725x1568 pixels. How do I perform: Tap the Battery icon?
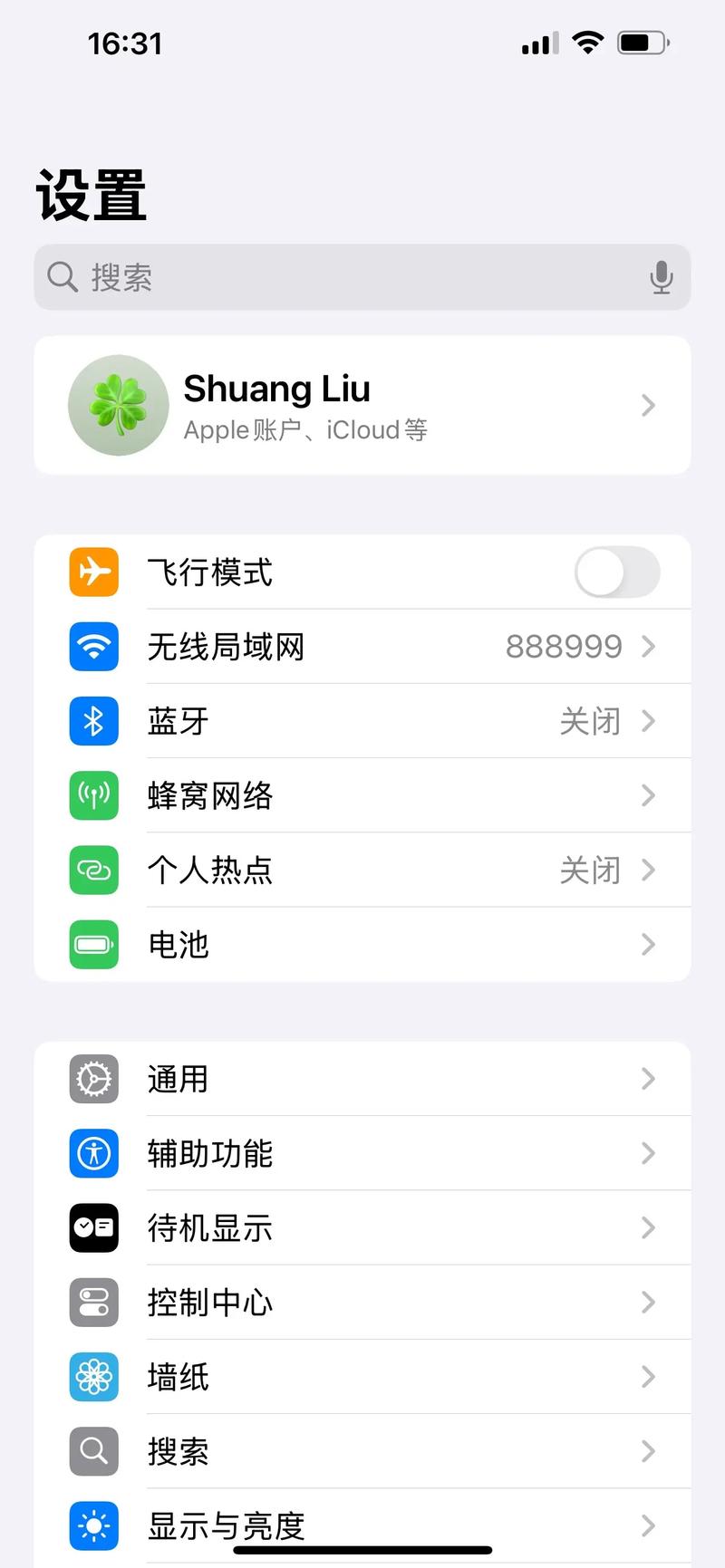[x=93, y=945]
